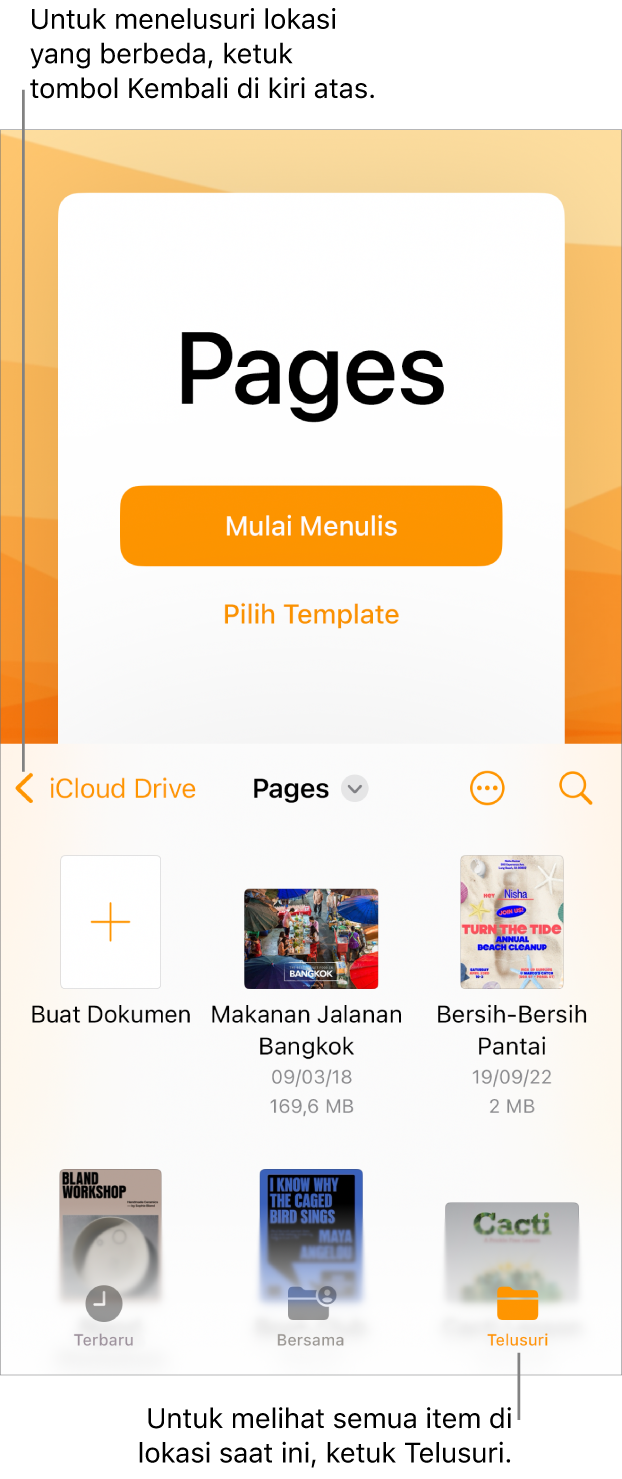Open the more options ellipsis menu

click(x=487, y=789)
